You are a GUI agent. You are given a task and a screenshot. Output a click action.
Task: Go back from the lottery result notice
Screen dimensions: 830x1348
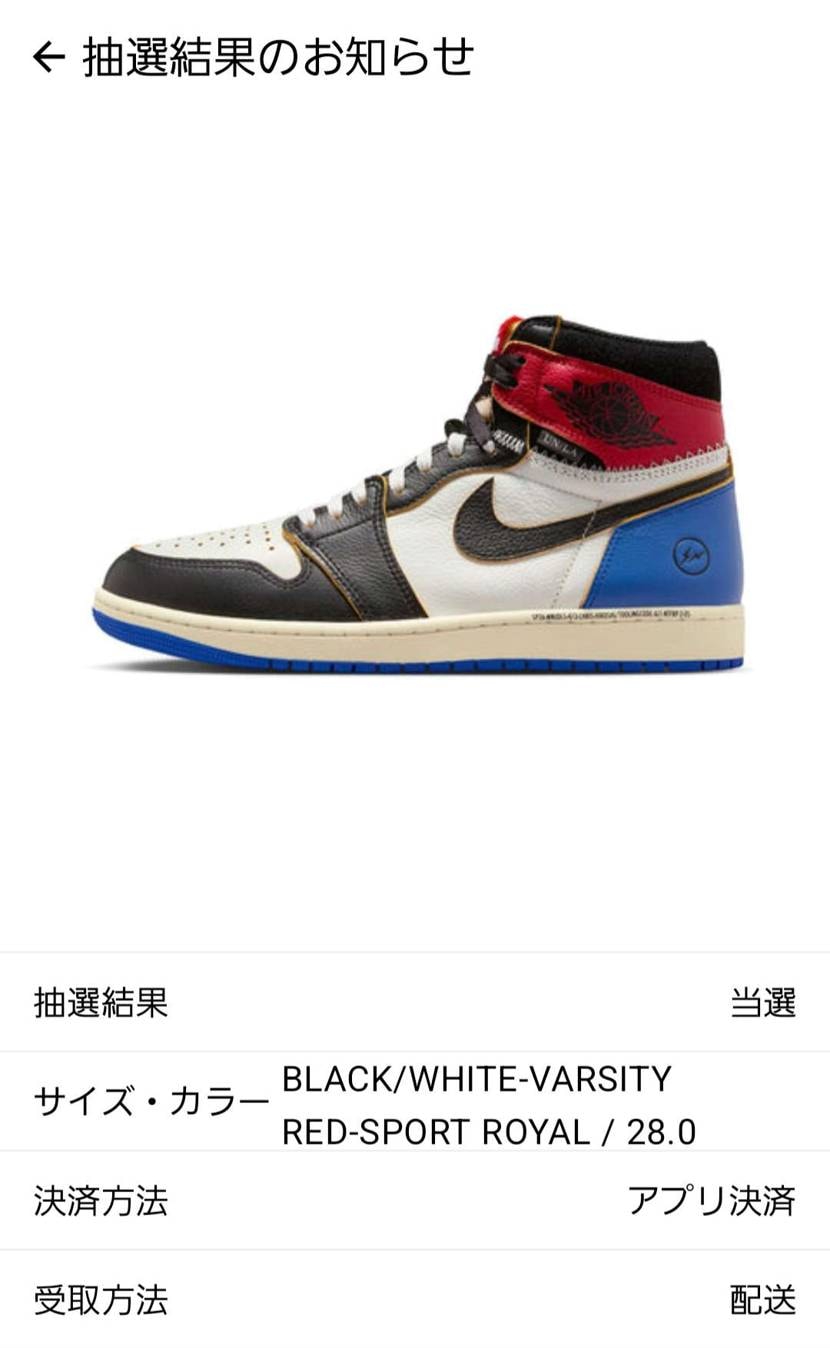pos(48,58)
